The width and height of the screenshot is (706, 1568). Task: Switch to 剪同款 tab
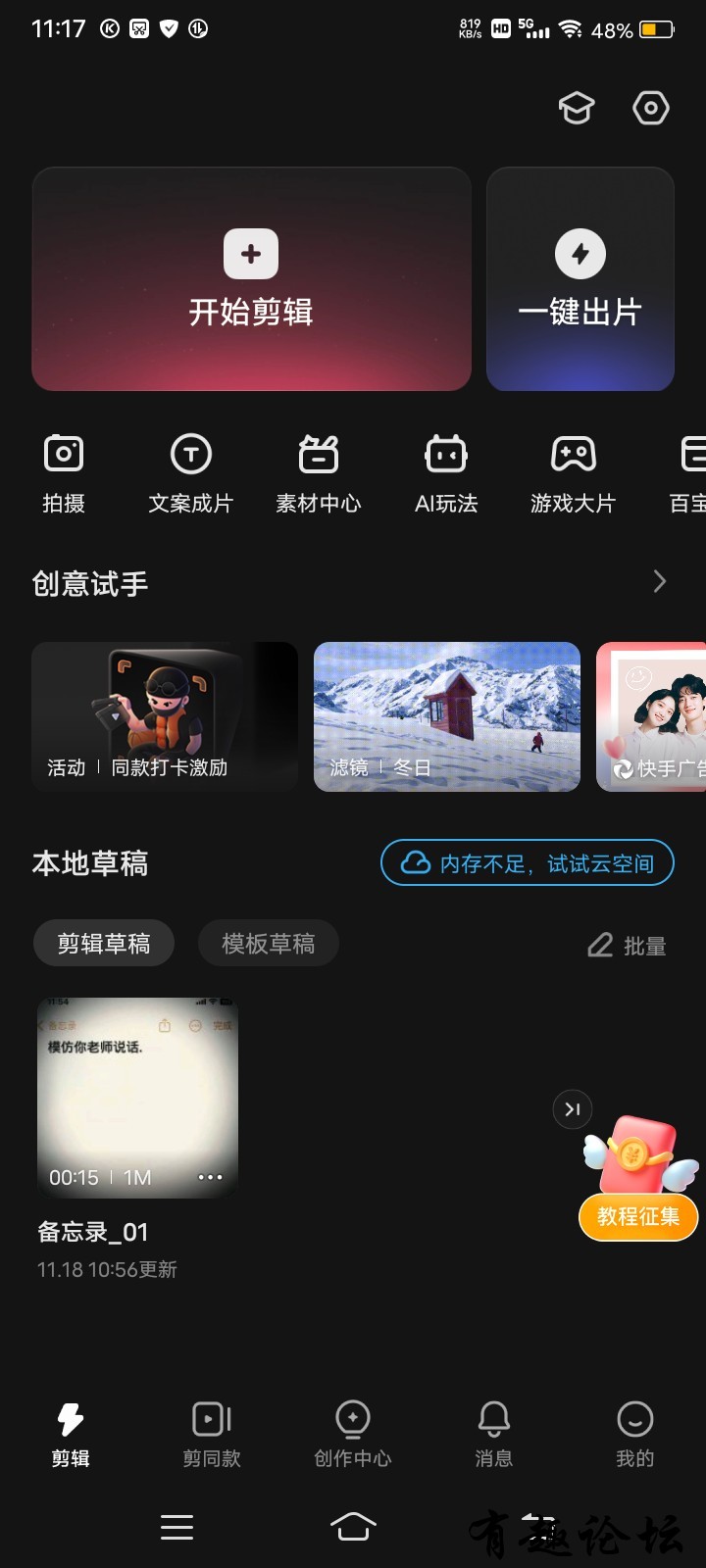pyautogui.click(x=212, y=1434)
